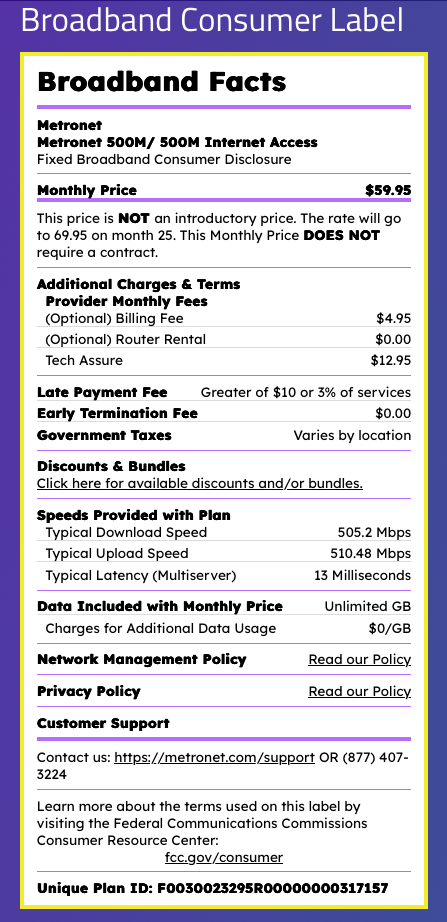This screenshot has height=922, width=447.
Task: Read our Policy for Network Management
Action: pos(359,660)
